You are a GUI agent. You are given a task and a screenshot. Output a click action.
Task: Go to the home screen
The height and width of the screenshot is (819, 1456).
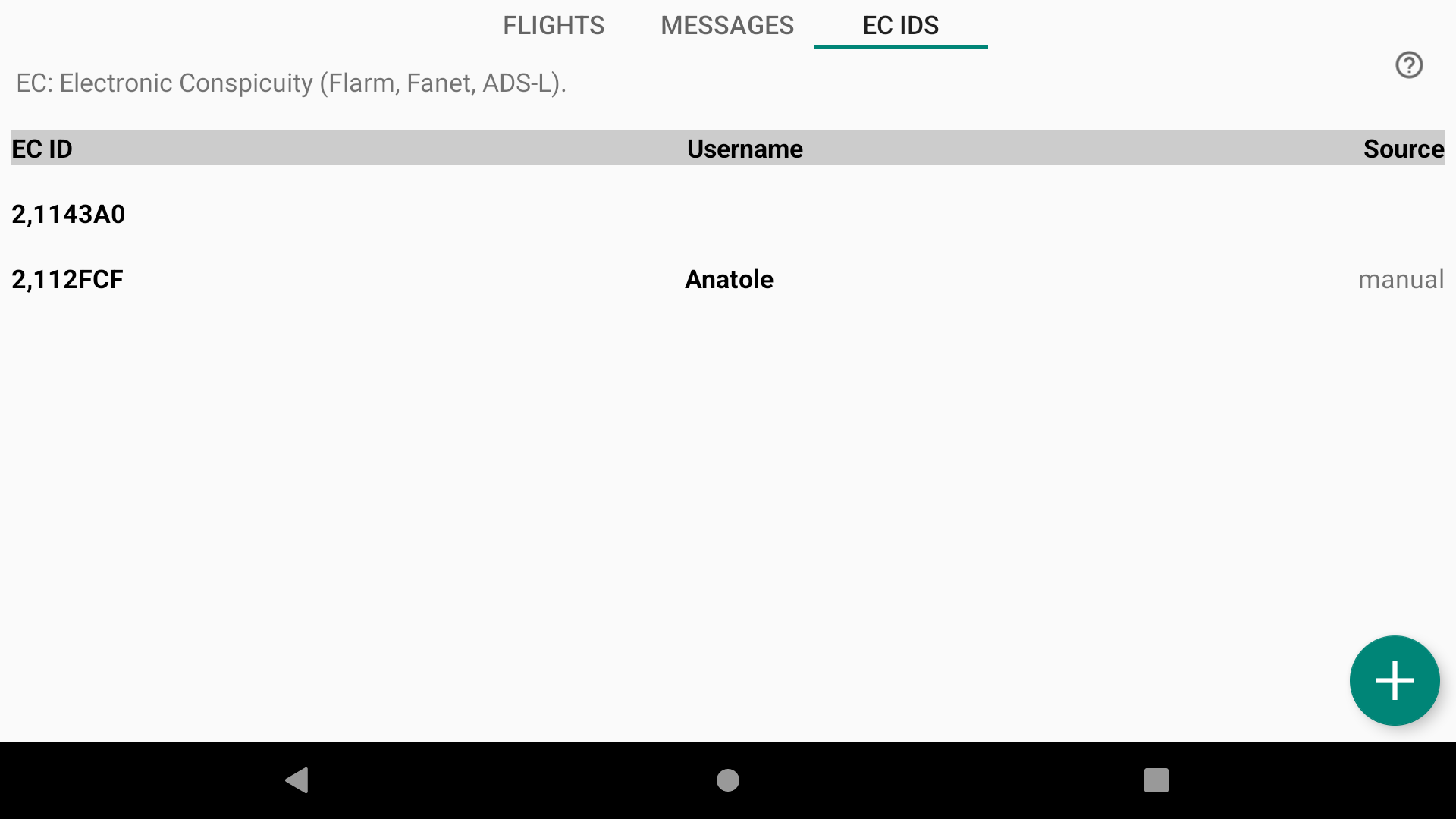coord(728,780)
